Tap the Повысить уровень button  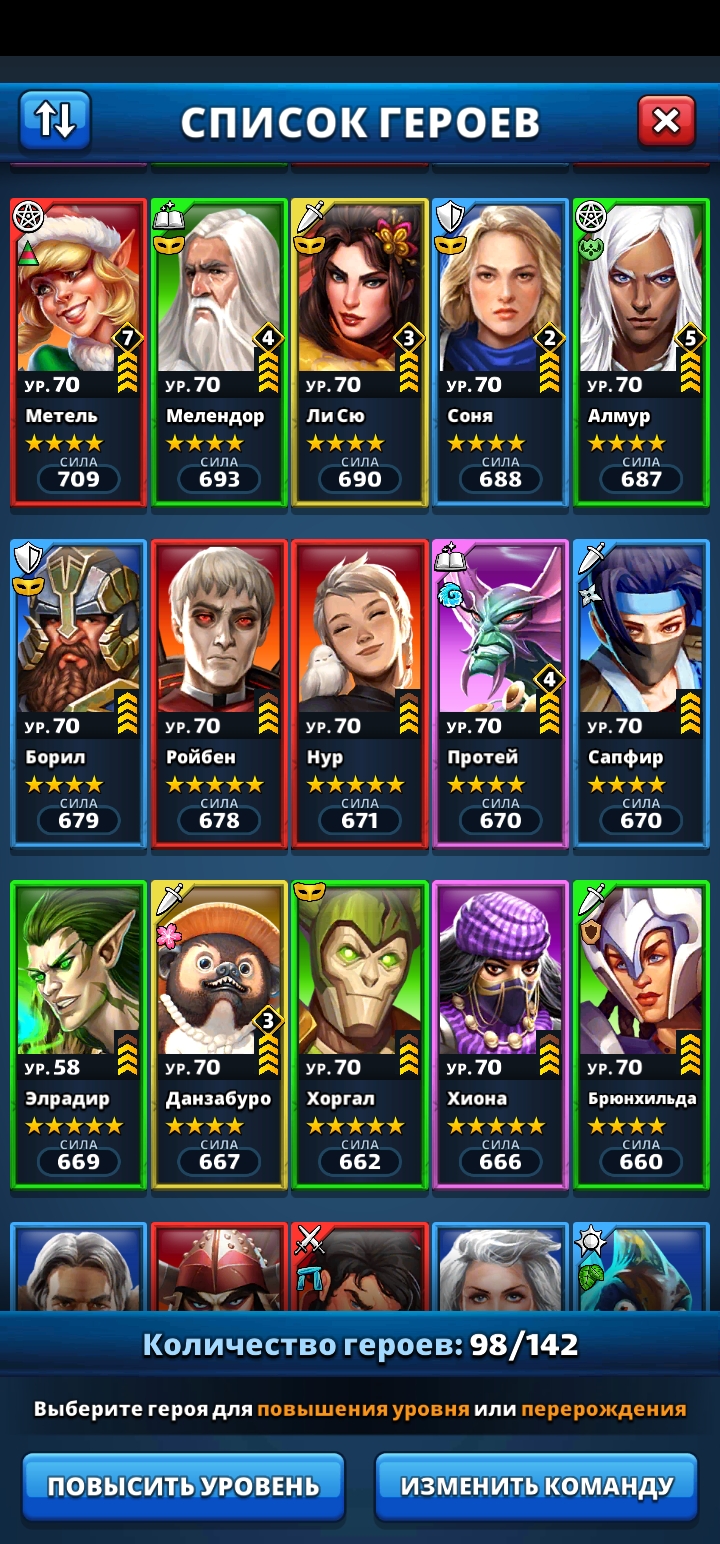coord(183,1486)
